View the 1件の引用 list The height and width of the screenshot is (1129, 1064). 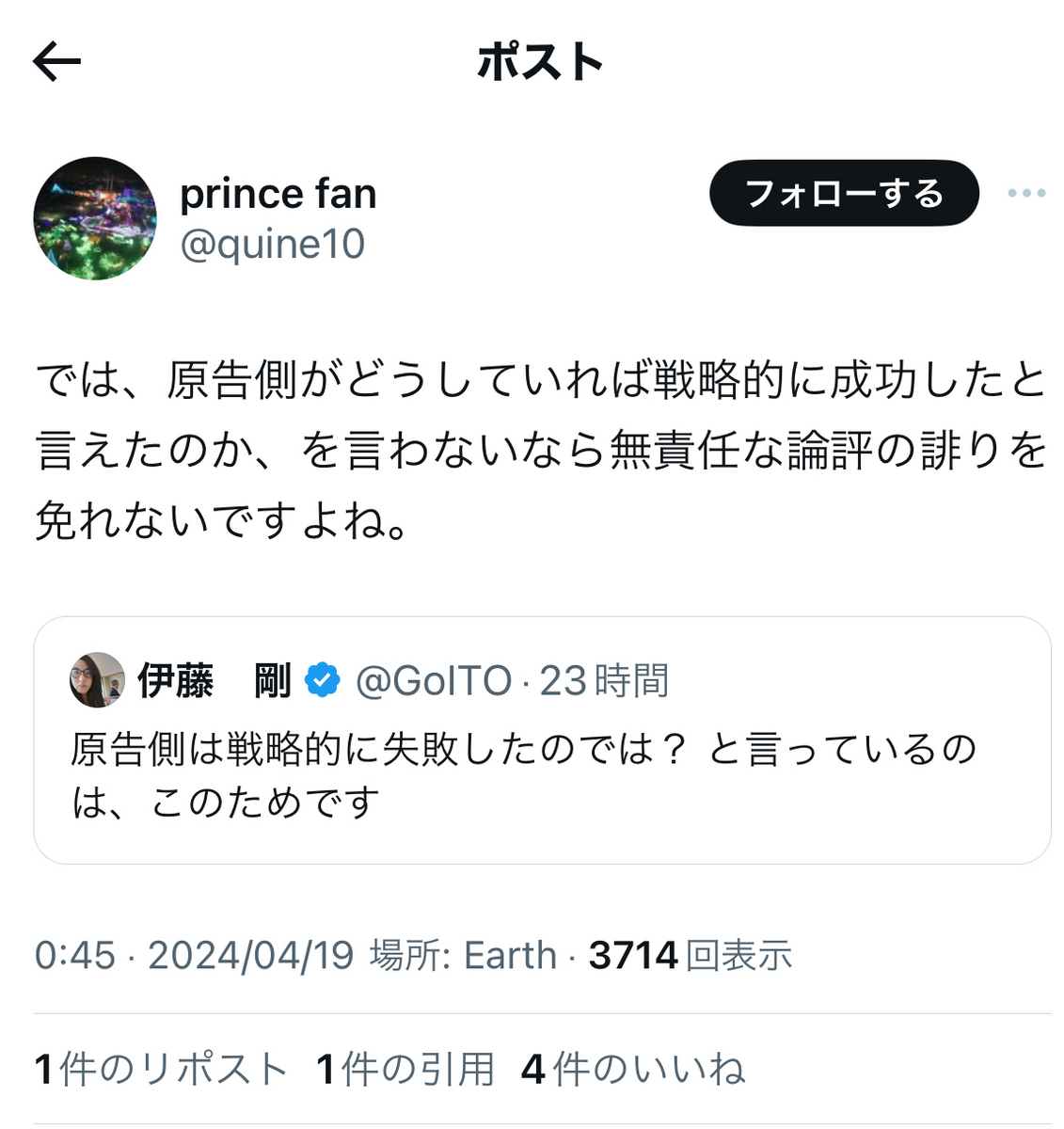405,1069
